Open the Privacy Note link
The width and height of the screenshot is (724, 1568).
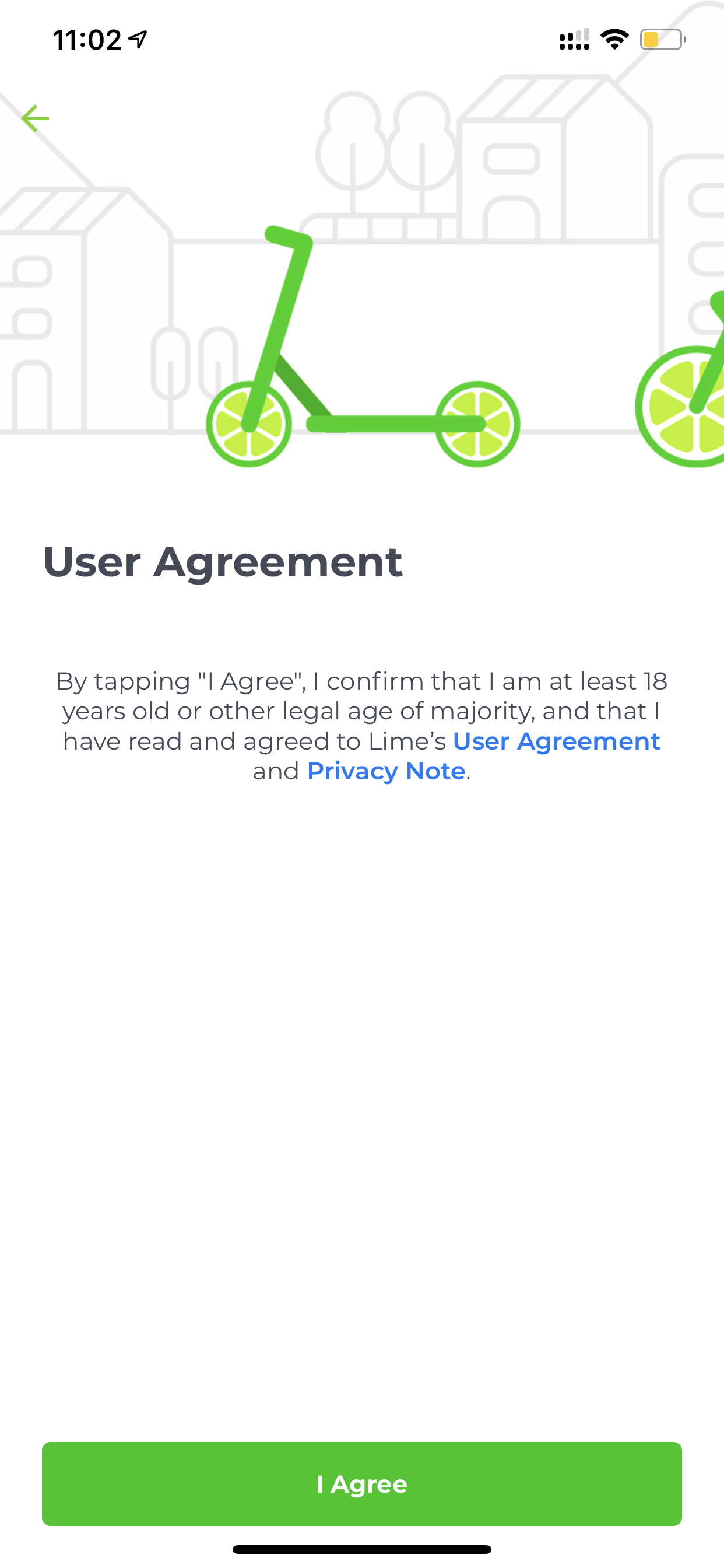pos(386,771)
